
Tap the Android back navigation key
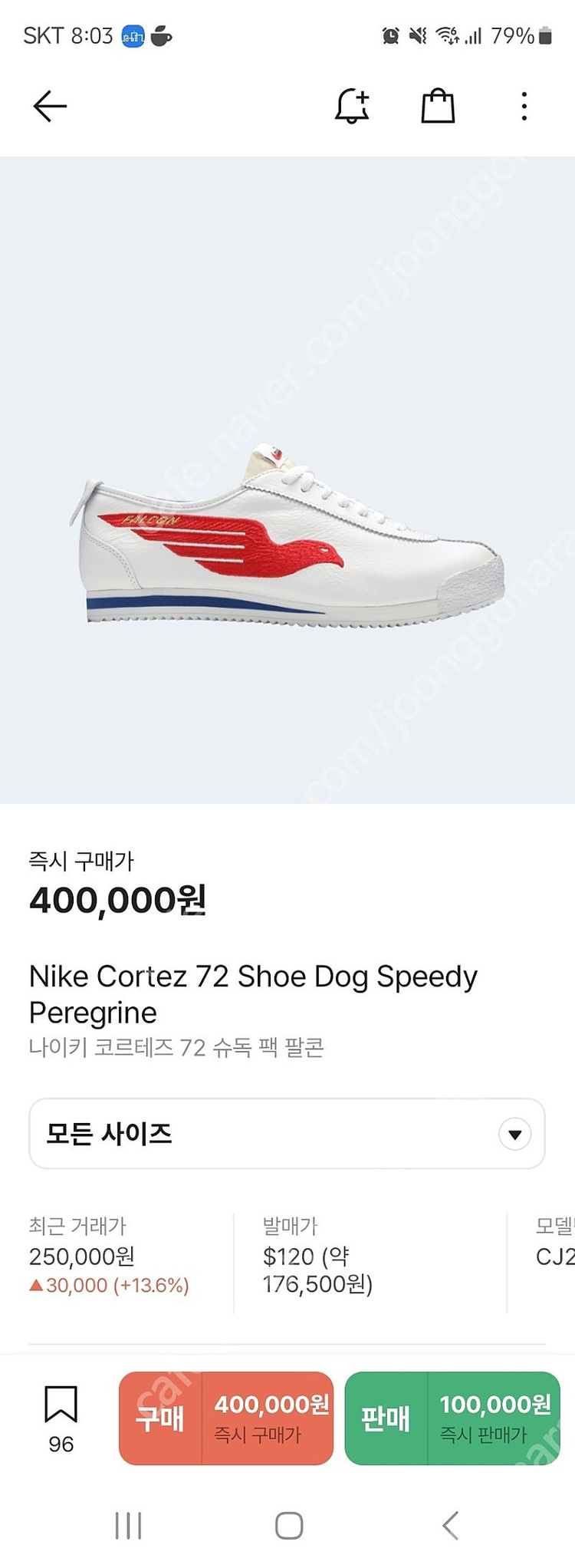pyautogui.click(x=449, y=1525)
